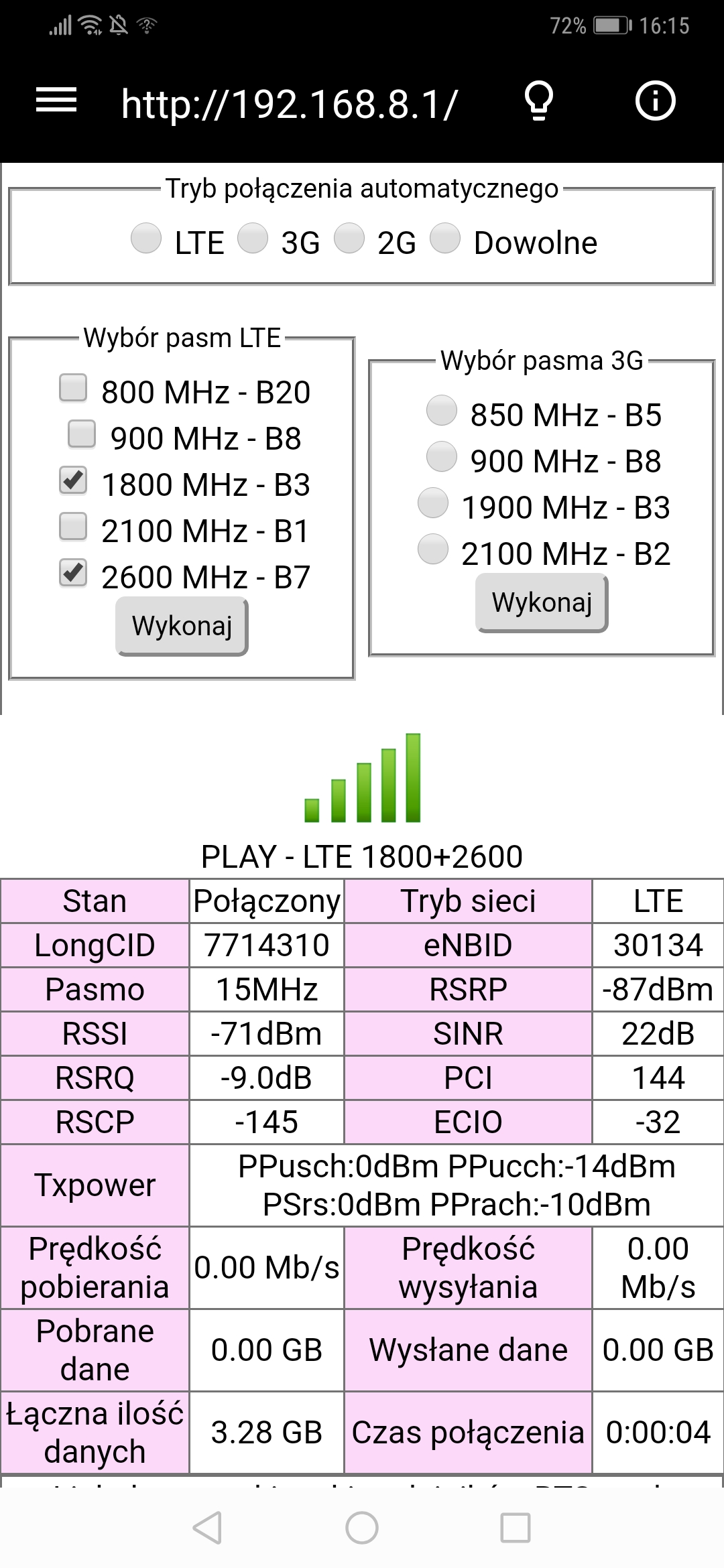
Task: Tap Wykonaj under LTE band selection
Action: [x=182, y=626]
